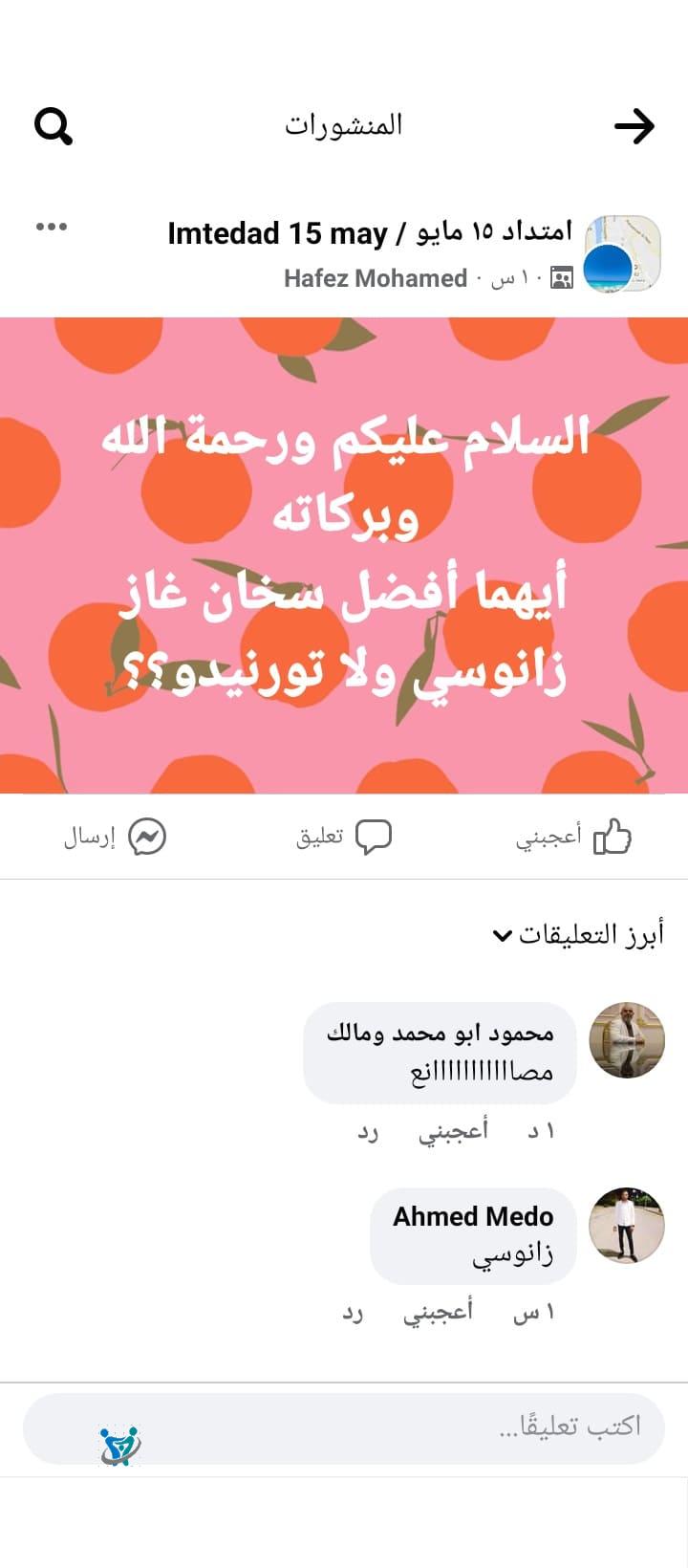Open the post's three-dot options menu

point(52,227)
